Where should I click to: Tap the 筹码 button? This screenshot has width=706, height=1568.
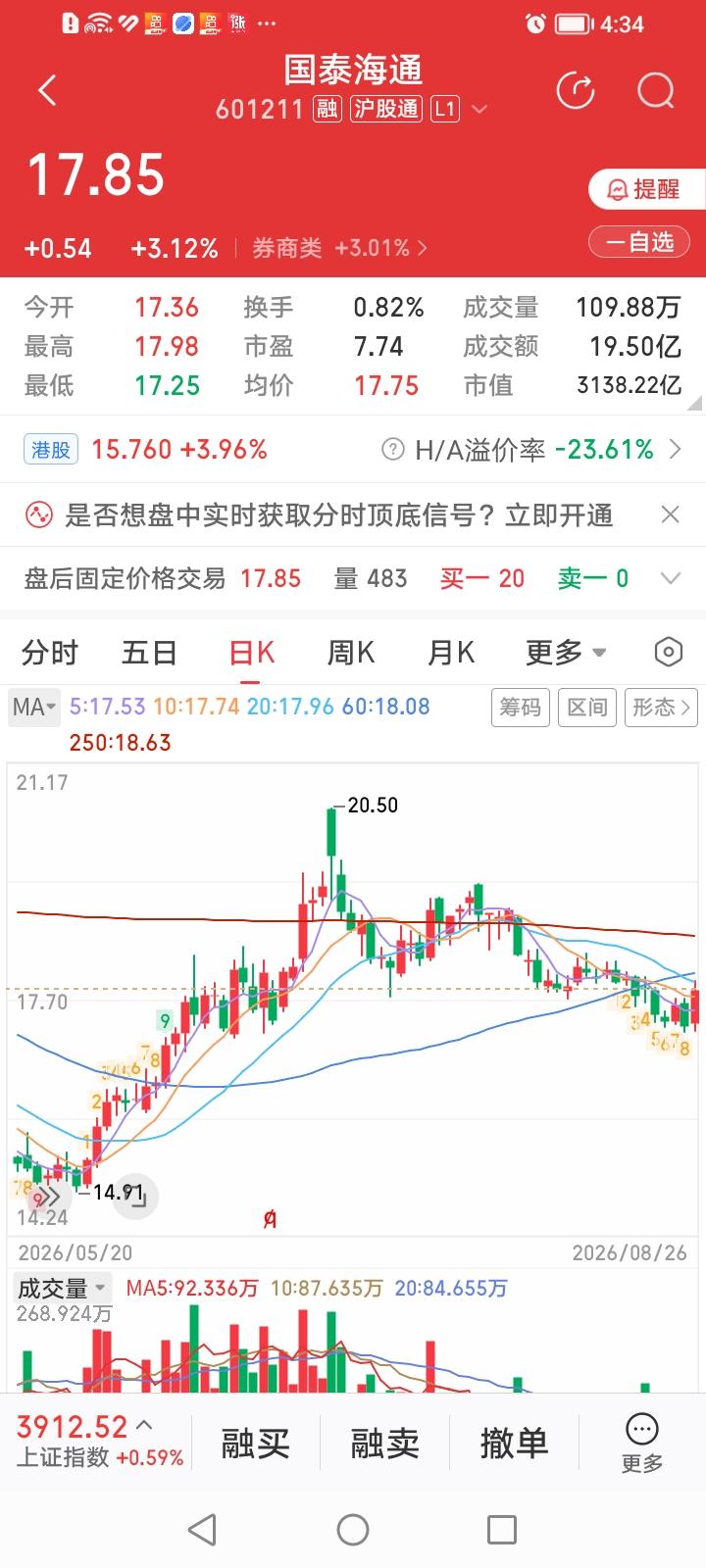point(520,707)
